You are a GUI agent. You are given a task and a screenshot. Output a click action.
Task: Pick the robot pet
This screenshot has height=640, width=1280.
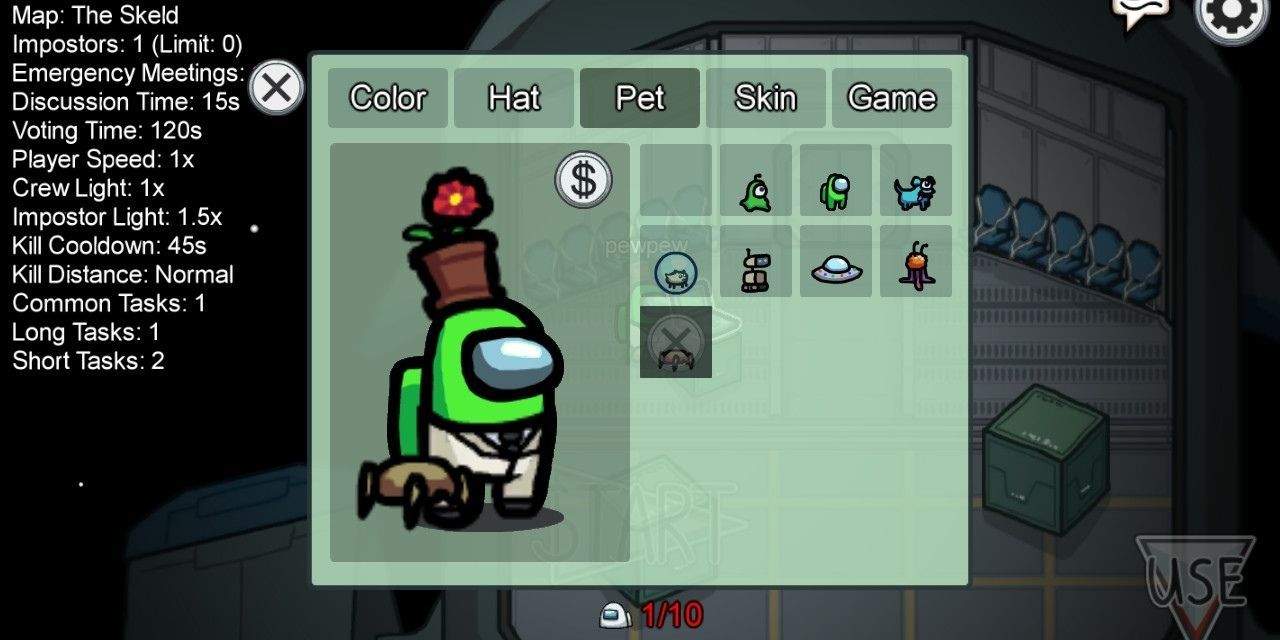tap(756, 261)
